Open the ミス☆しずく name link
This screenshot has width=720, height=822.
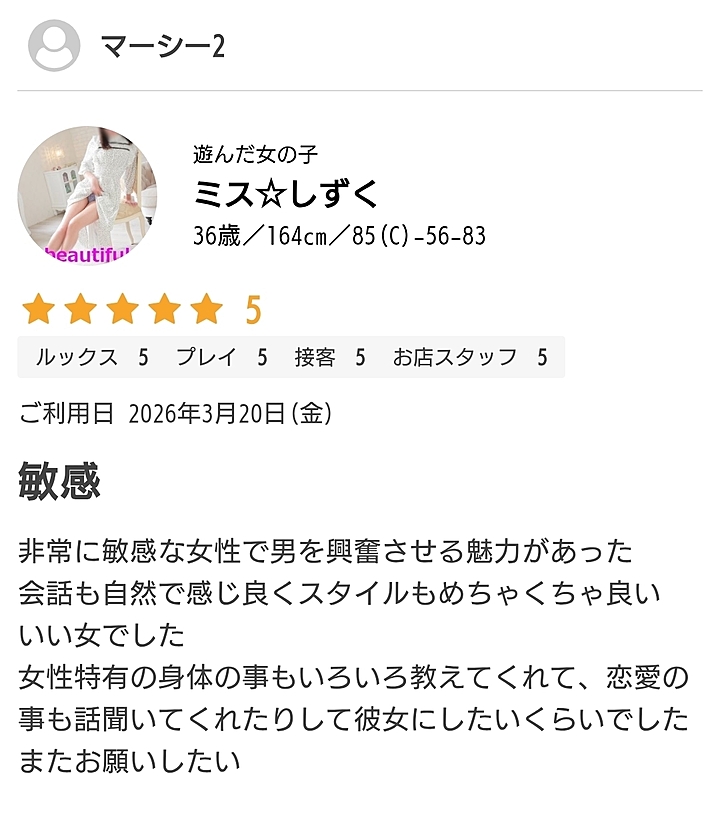pyautogui.click(x=287, y=193)
